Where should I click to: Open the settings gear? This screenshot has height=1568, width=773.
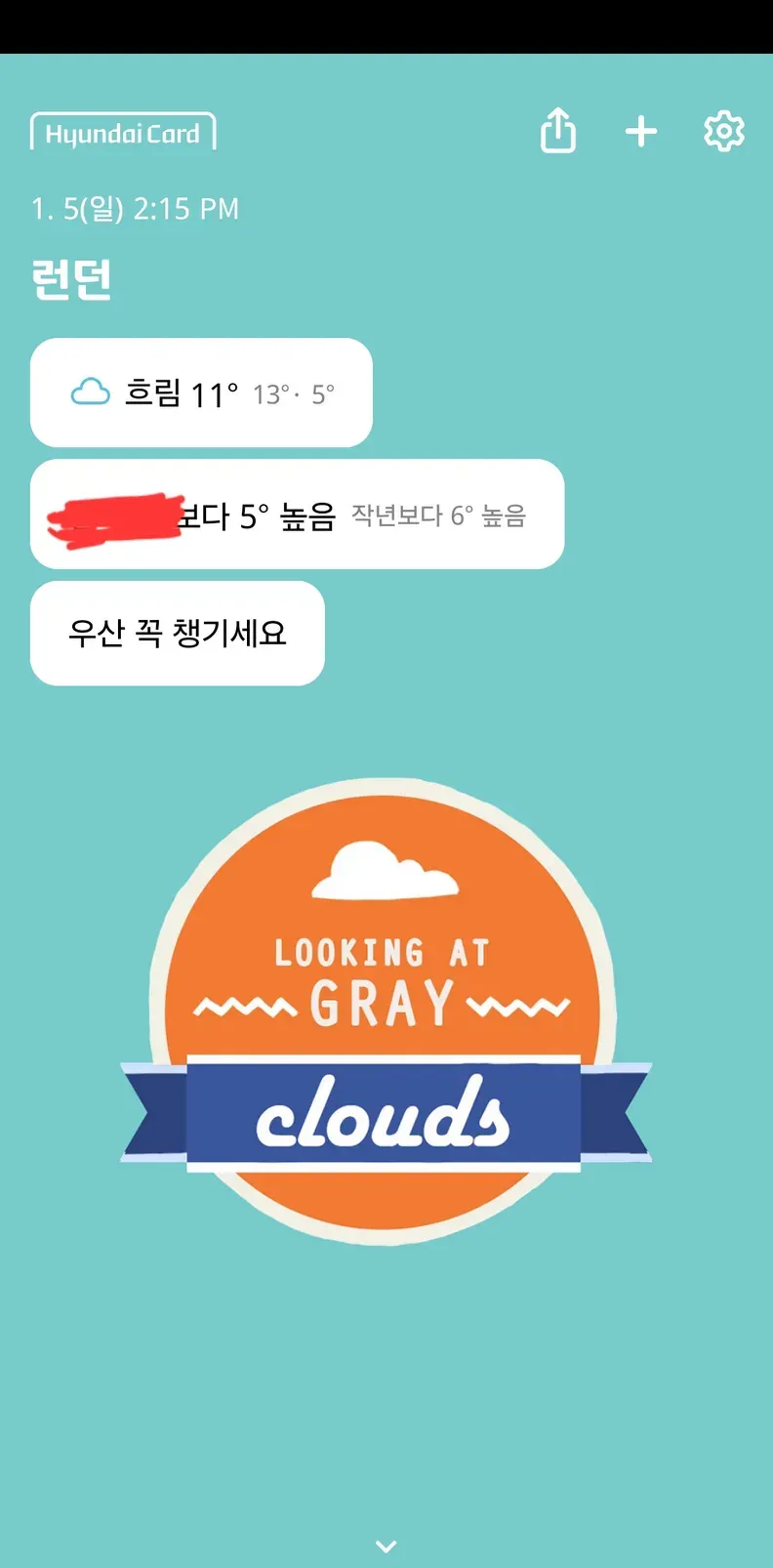[x=724, y=131]
